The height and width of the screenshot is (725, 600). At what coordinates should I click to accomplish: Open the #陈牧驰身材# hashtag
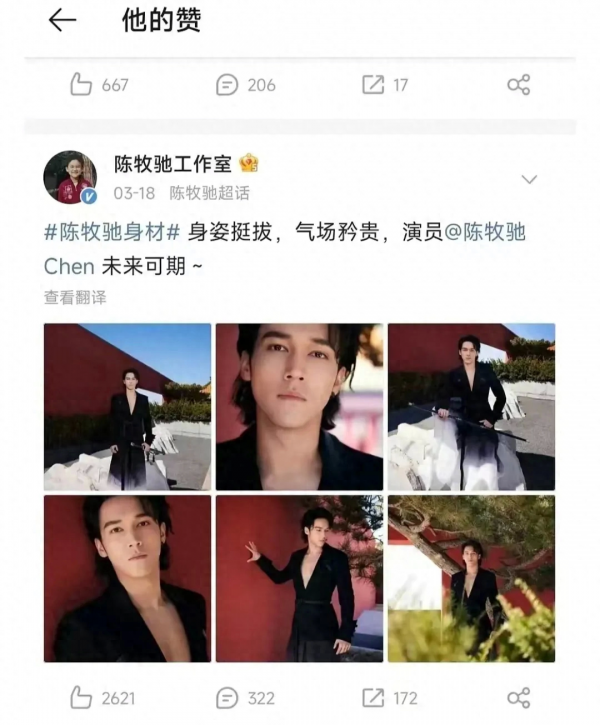pos(111,233)
